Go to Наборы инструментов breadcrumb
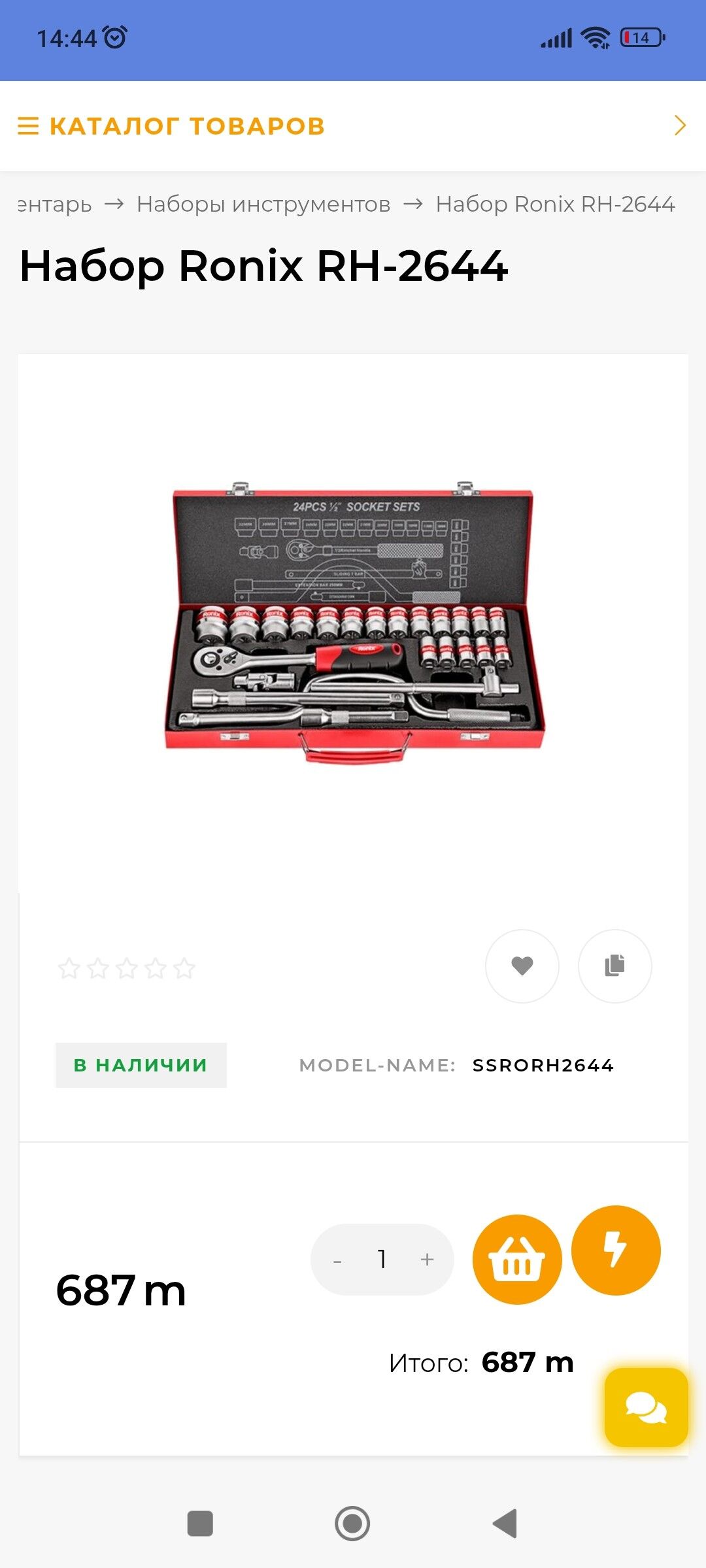This screenshot has height=1568, width=706. pyautogui.click(x=263, y=204)
